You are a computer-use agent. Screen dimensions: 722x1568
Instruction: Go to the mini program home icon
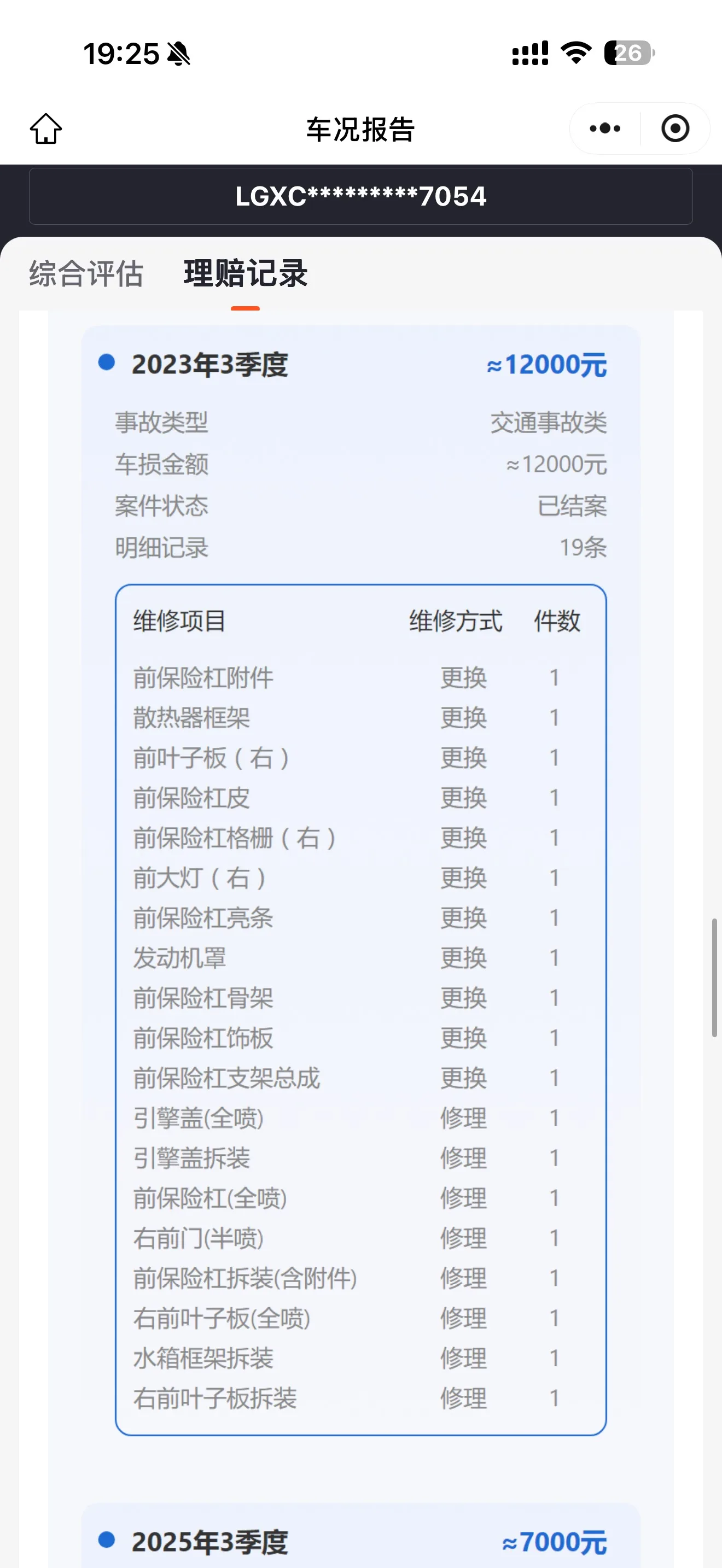click(x=45, y=128)
